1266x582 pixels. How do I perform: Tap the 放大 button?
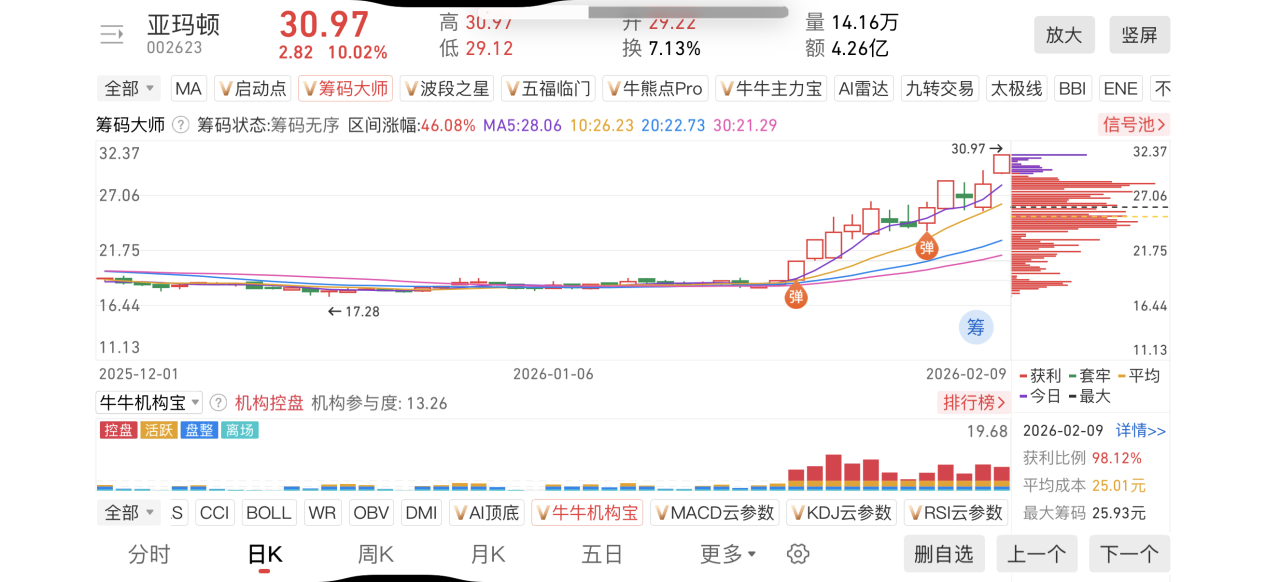(x=1064, y=35)
